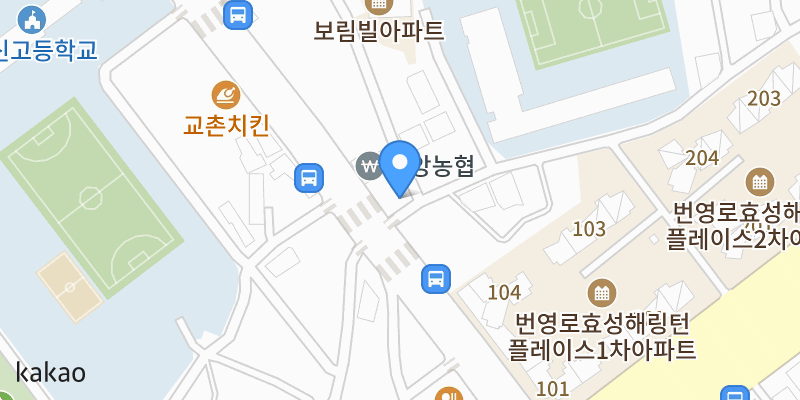Select 번영로효성해링턴플레이스1차아파트 building marker
Image resolution: width=800 pixels, height=400 pixels.
(602, 293)
